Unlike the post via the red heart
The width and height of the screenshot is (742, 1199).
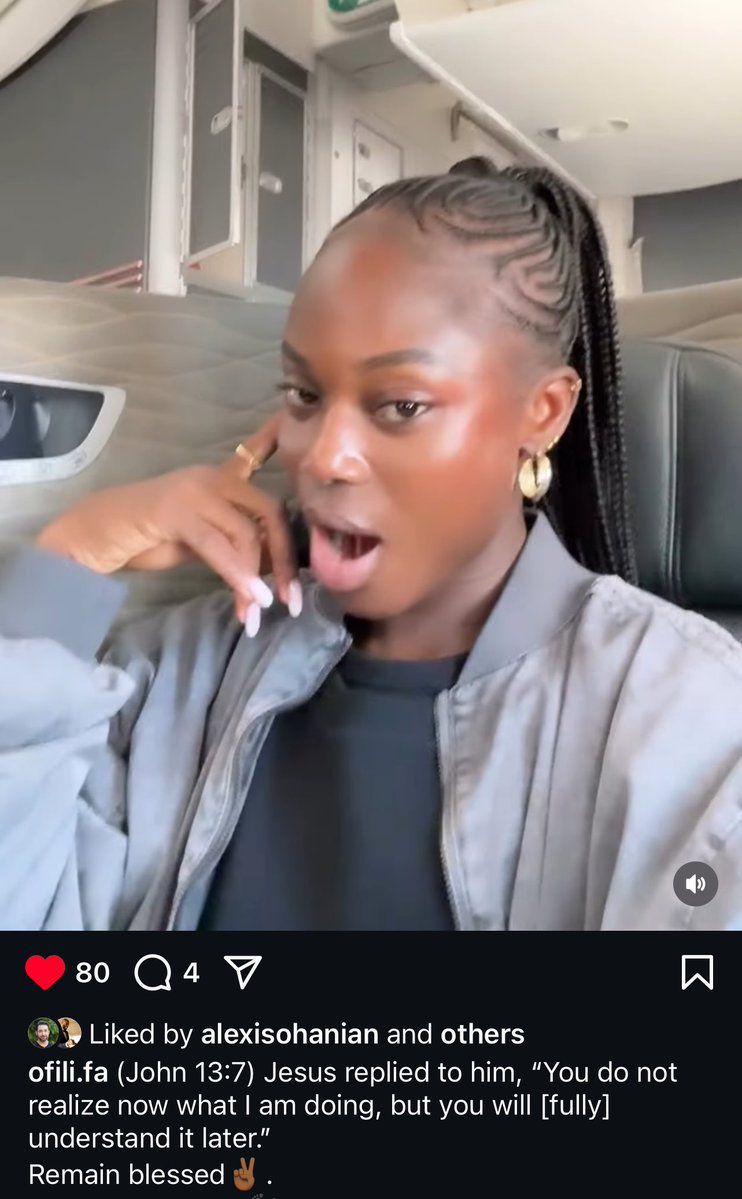(45, 972)
